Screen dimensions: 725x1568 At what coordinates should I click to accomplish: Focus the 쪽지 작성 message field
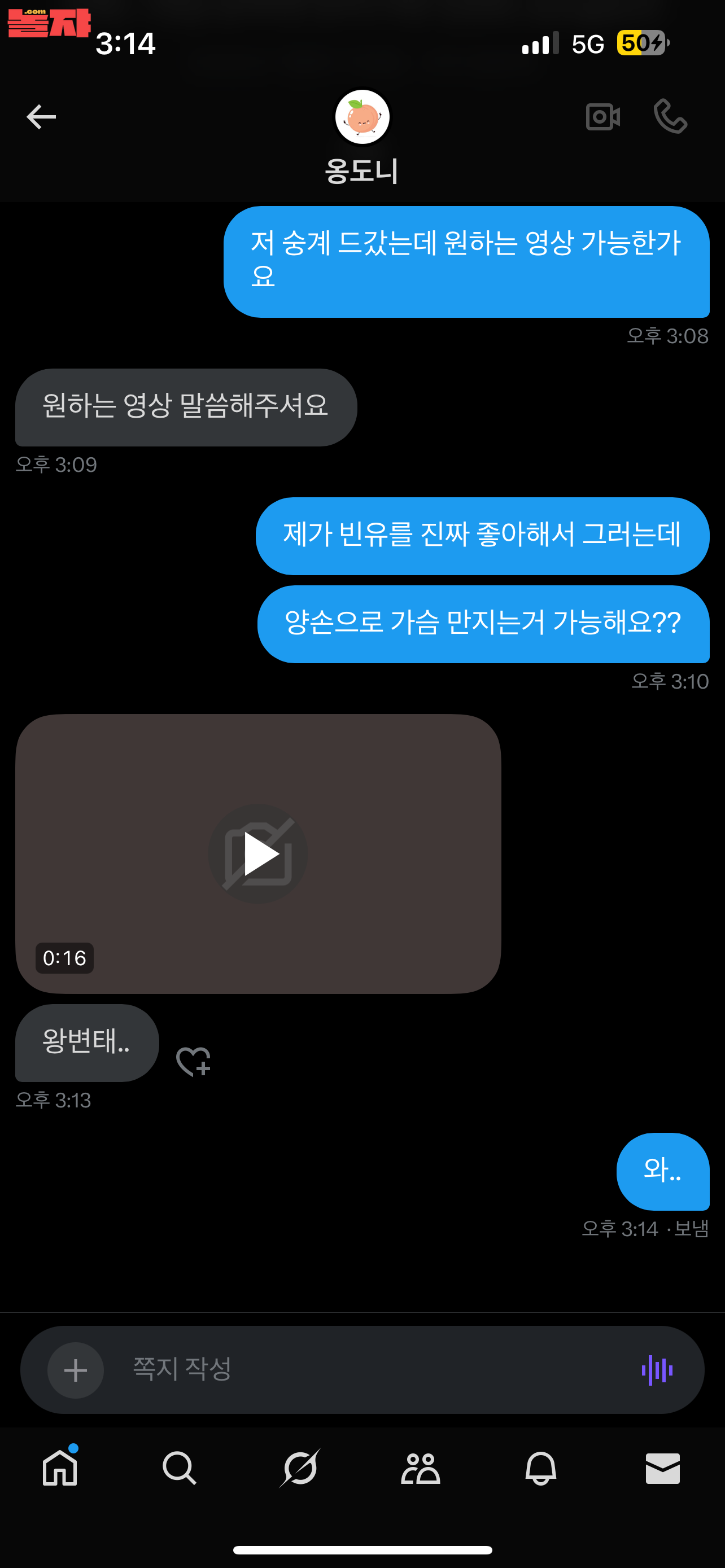pyautogui.click(x=365, y=1369)
